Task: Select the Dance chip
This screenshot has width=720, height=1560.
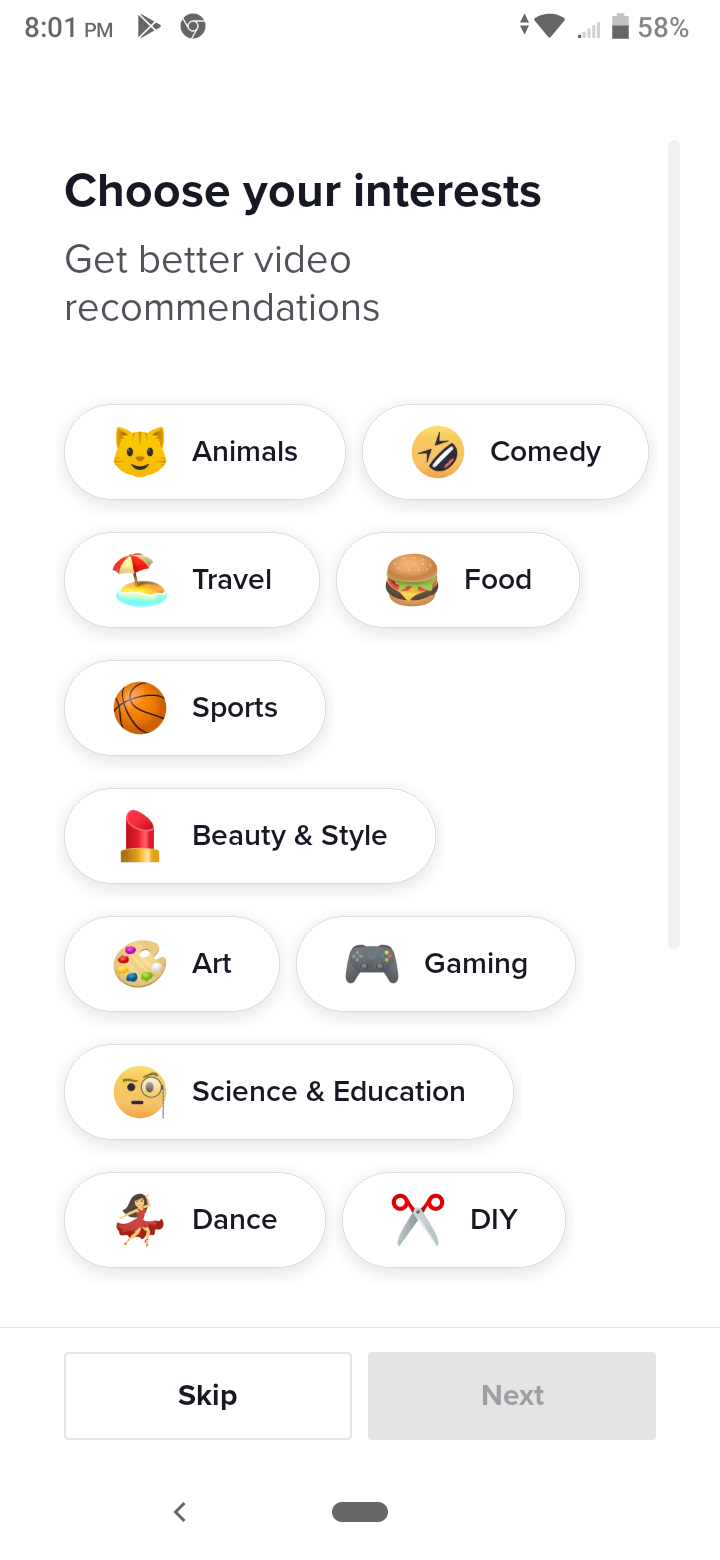Action: (195, 1220)
